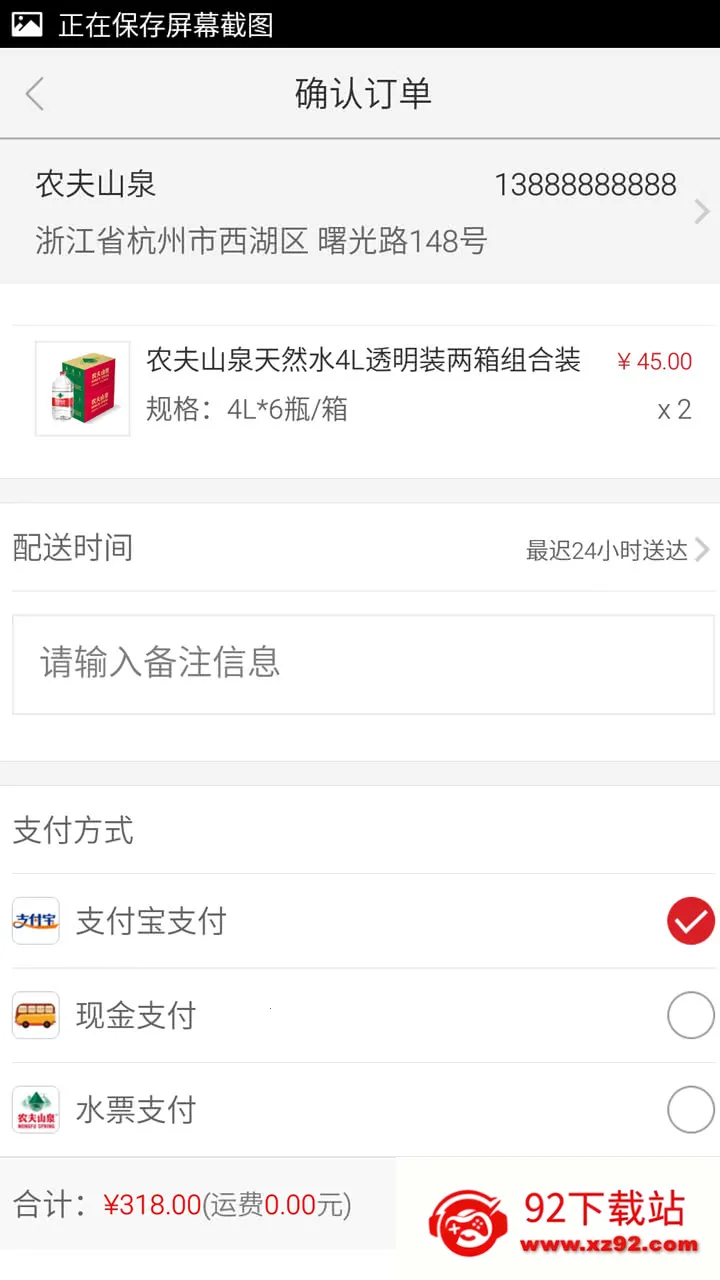This screenshot has height=1280, width=720.
Task: Click the bottled water product thumbnail
Action: (82, 388)
